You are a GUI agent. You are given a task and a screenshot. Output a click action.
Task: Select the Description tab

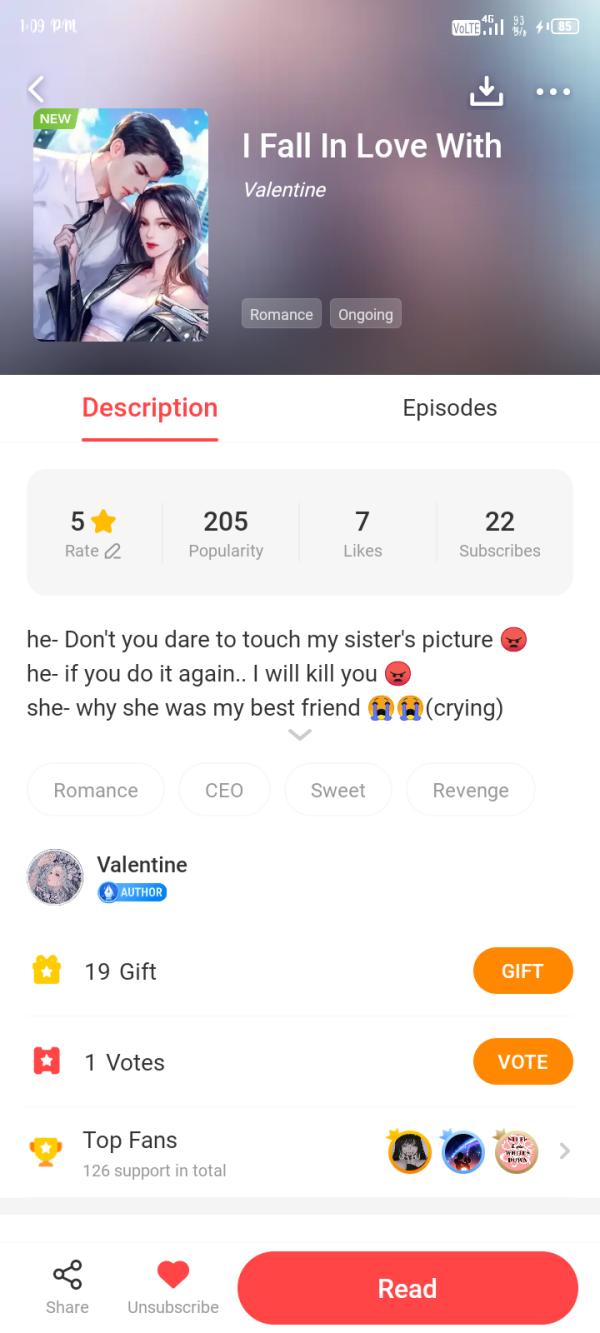[150, 408]
